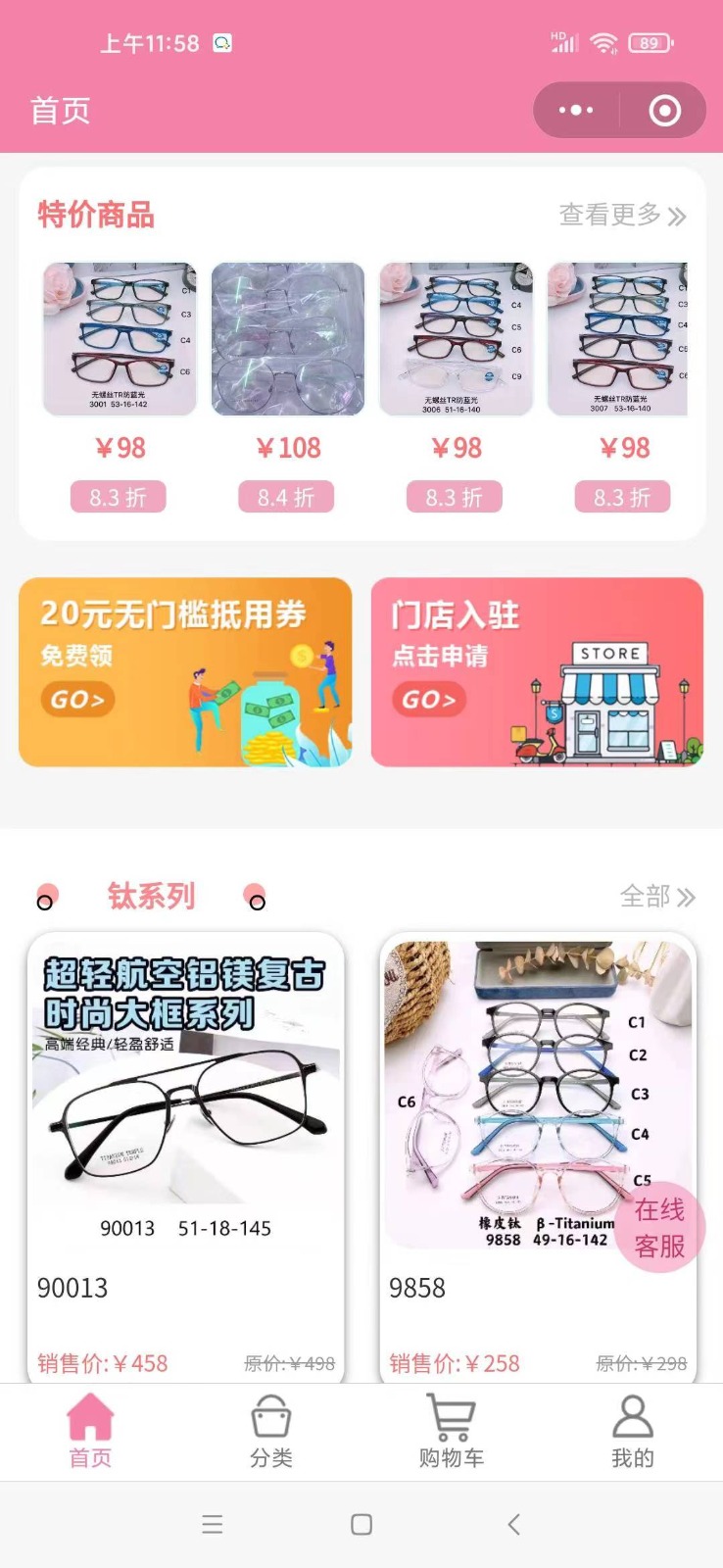Select the 首页 home tab

point(90,1432)
